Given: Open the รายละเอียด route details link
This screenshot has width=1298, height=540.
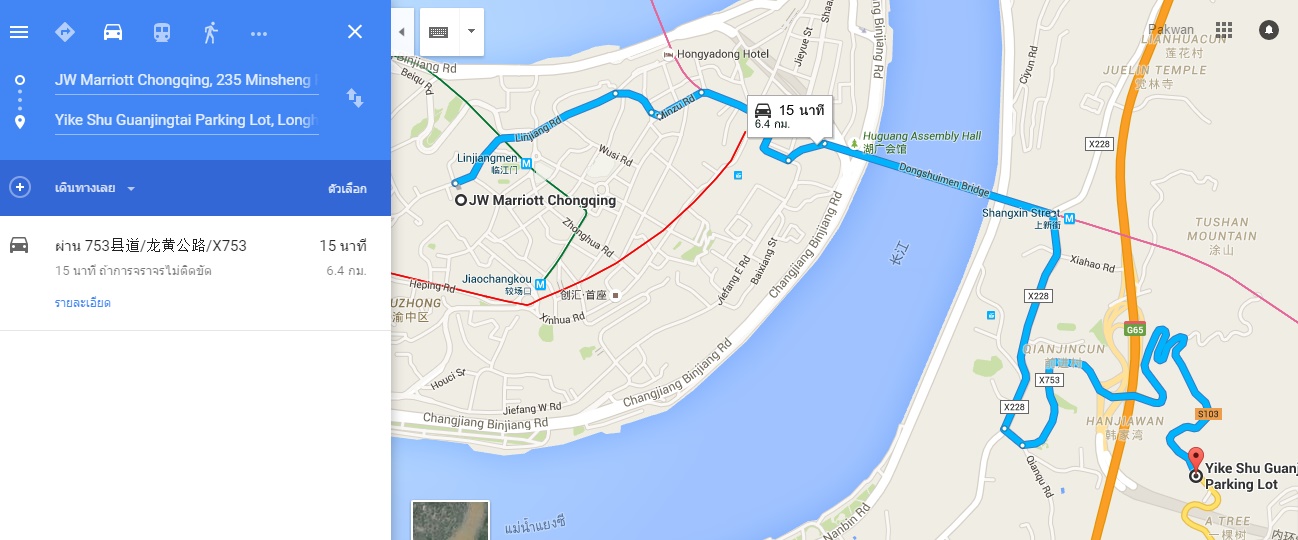Looking at the screenshot, I should (x=82, y=302).
